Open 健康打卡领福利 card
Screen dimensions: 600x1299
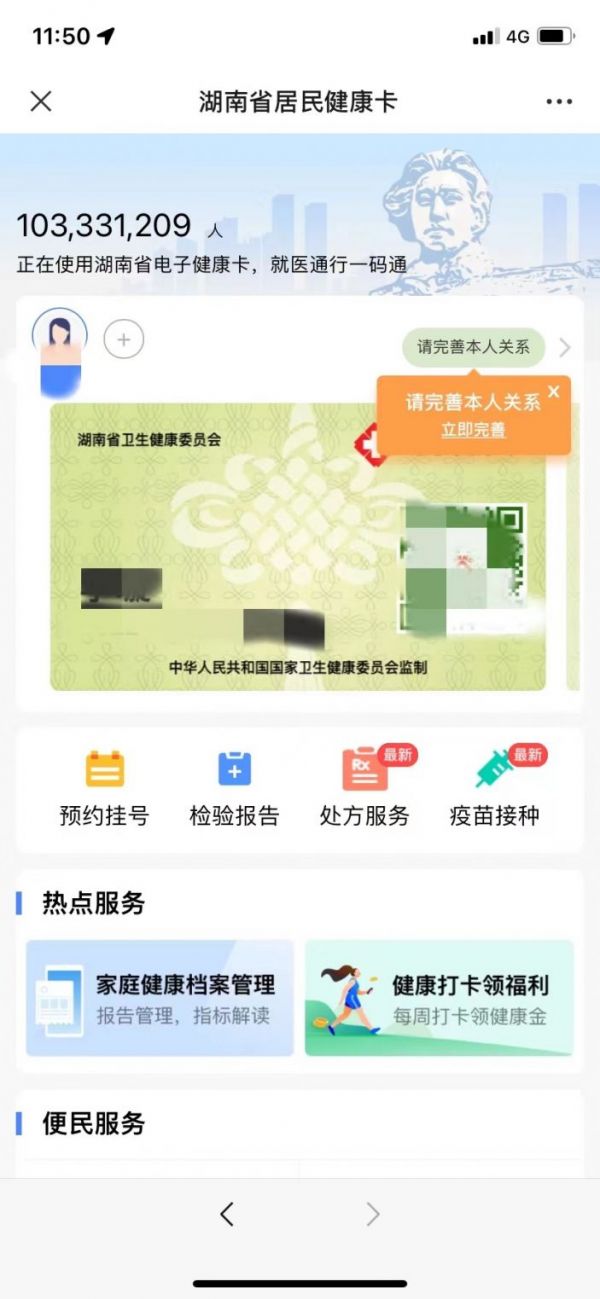[439, 998]
